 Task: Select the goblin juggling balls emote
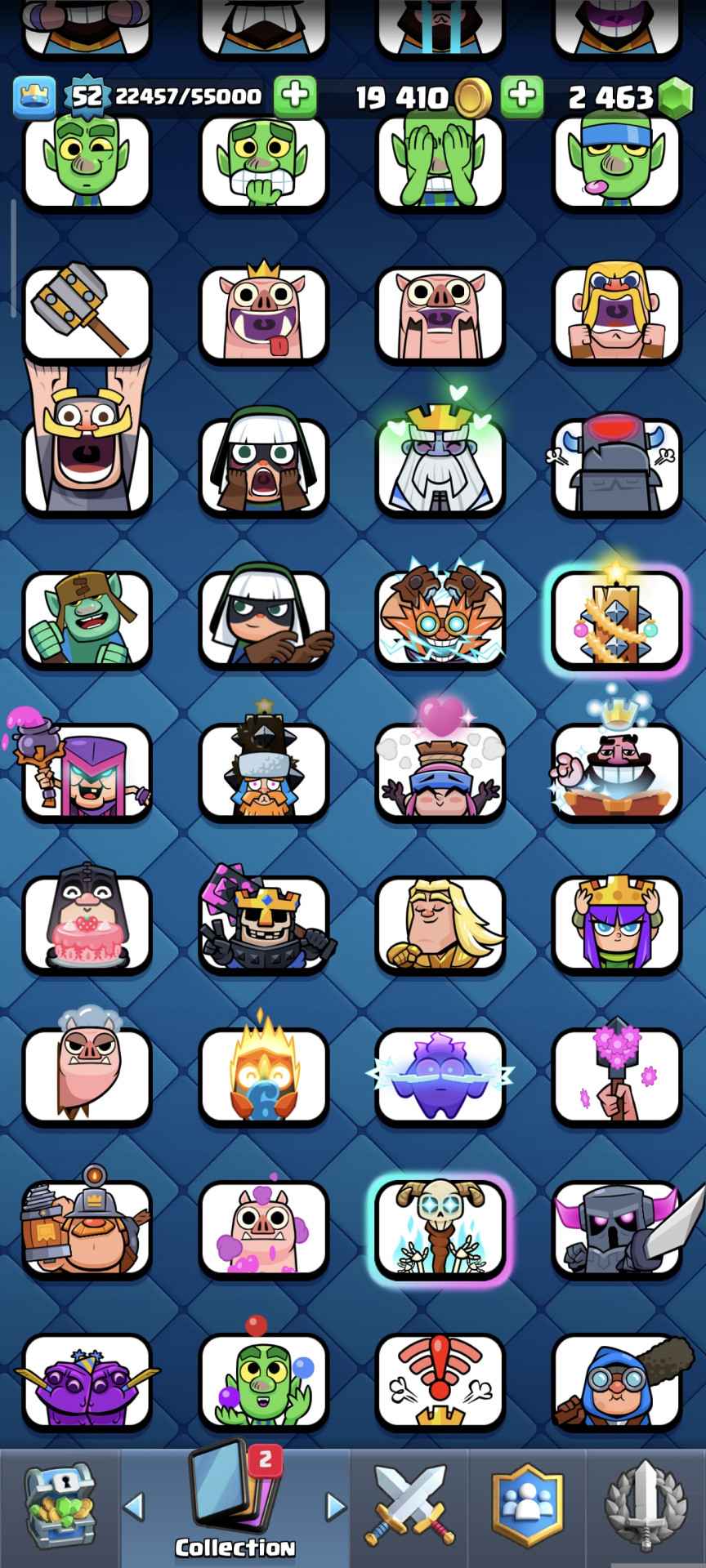(x=263, y=1380)
